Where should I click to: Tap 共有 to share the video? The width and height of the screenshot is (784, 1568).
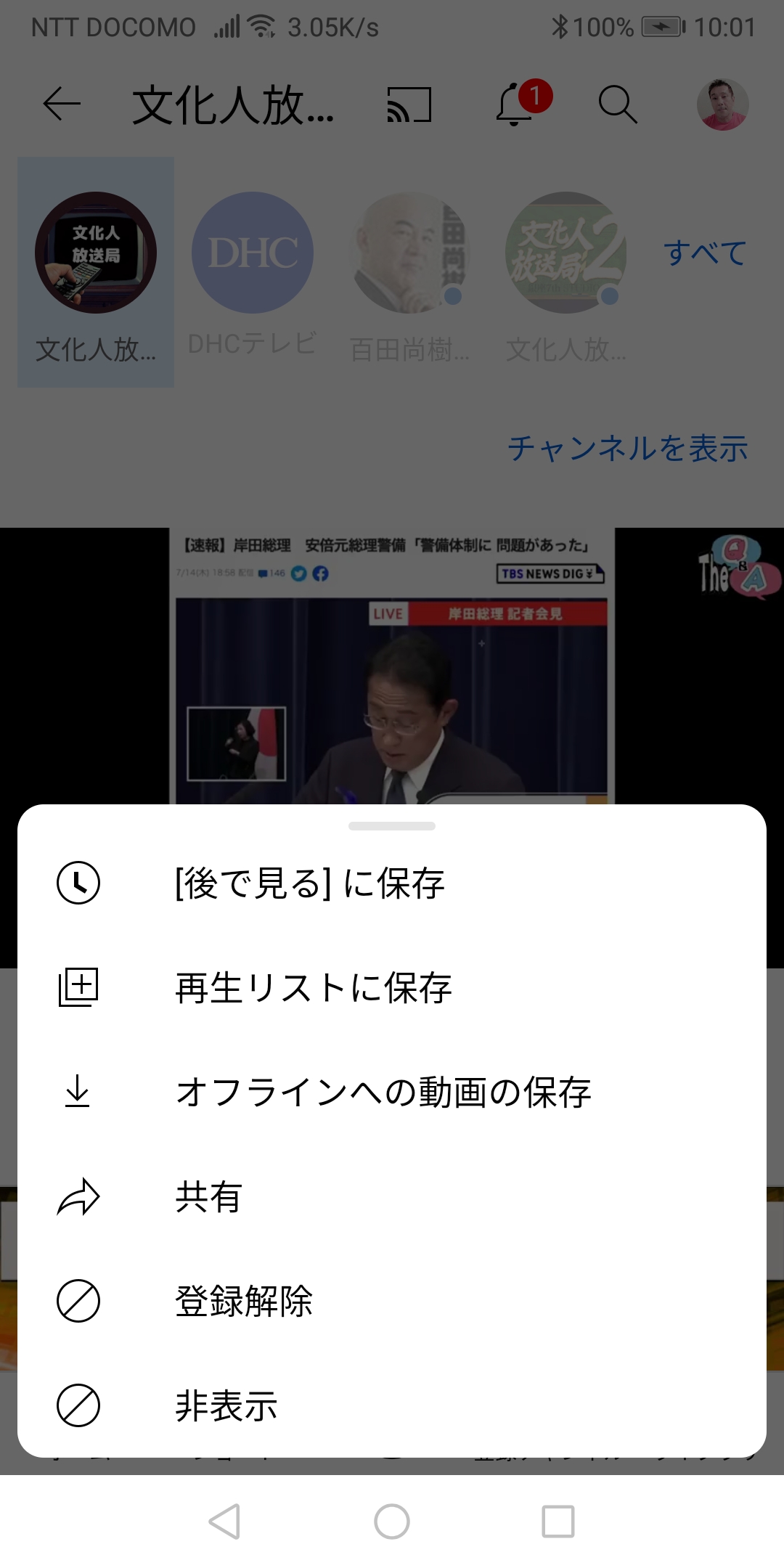click(x=392, y=1197)
